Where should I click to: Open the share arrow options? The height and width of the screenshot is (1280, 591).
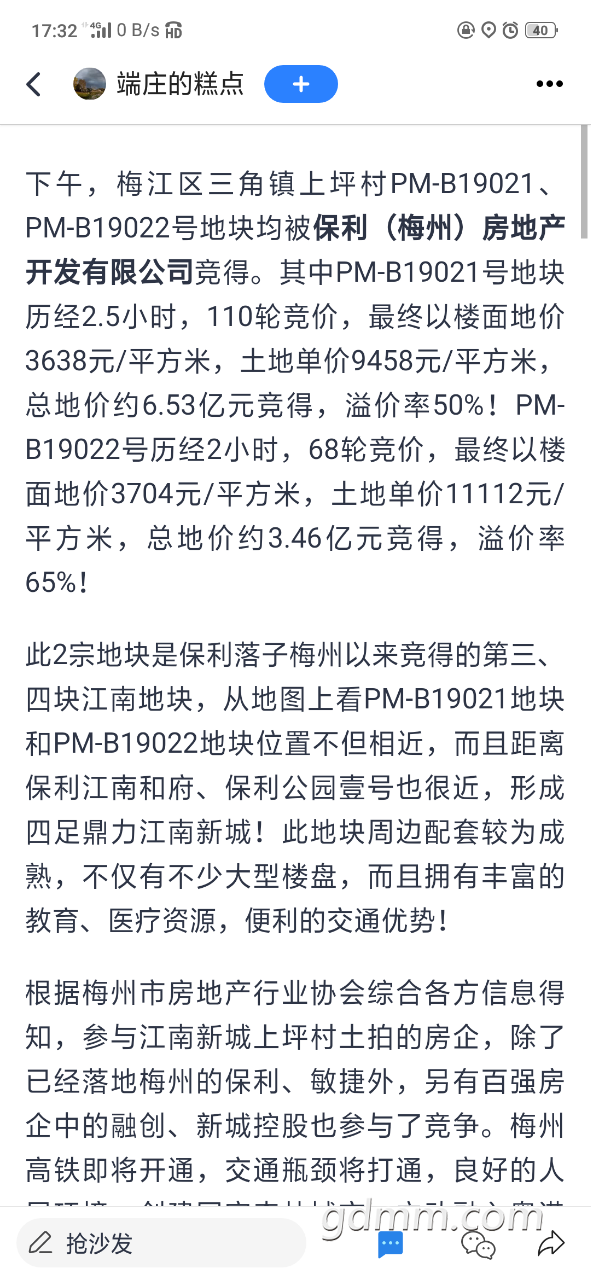[x=551, y=1244]
